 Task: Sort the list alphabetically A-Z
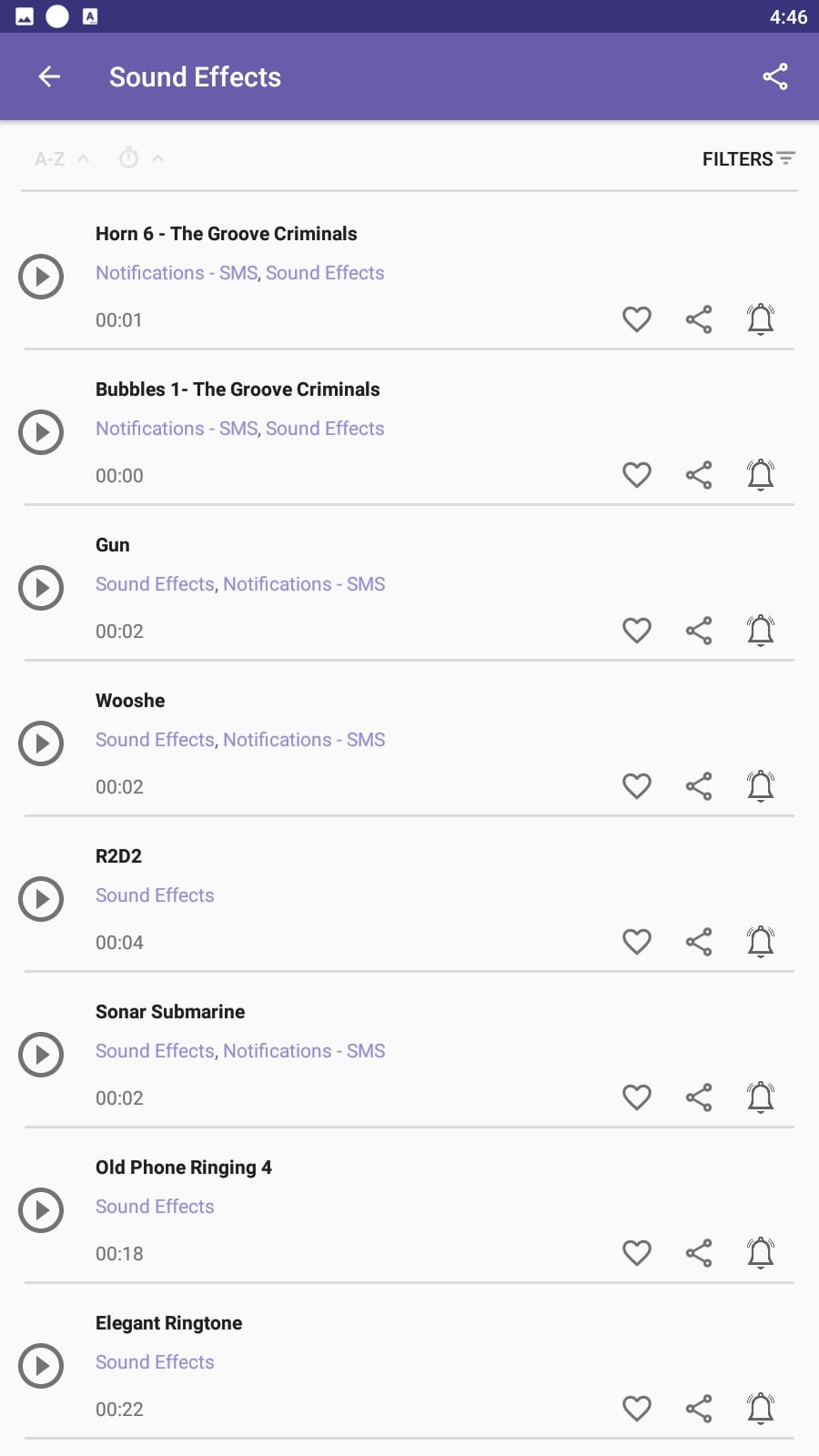(62, 159)
